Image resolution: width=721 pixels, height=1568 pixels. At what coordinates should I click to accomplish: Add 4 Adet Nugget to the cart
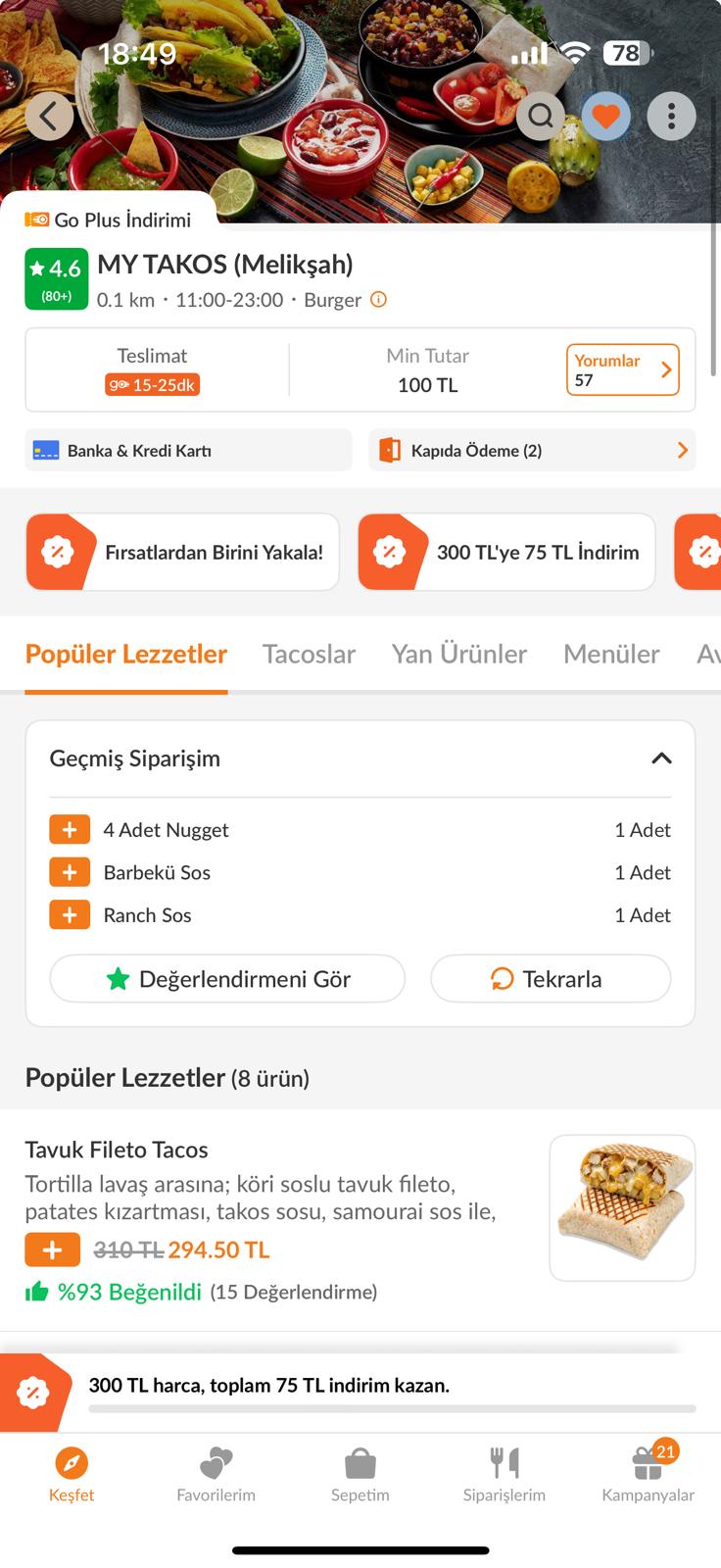point(70,830)
